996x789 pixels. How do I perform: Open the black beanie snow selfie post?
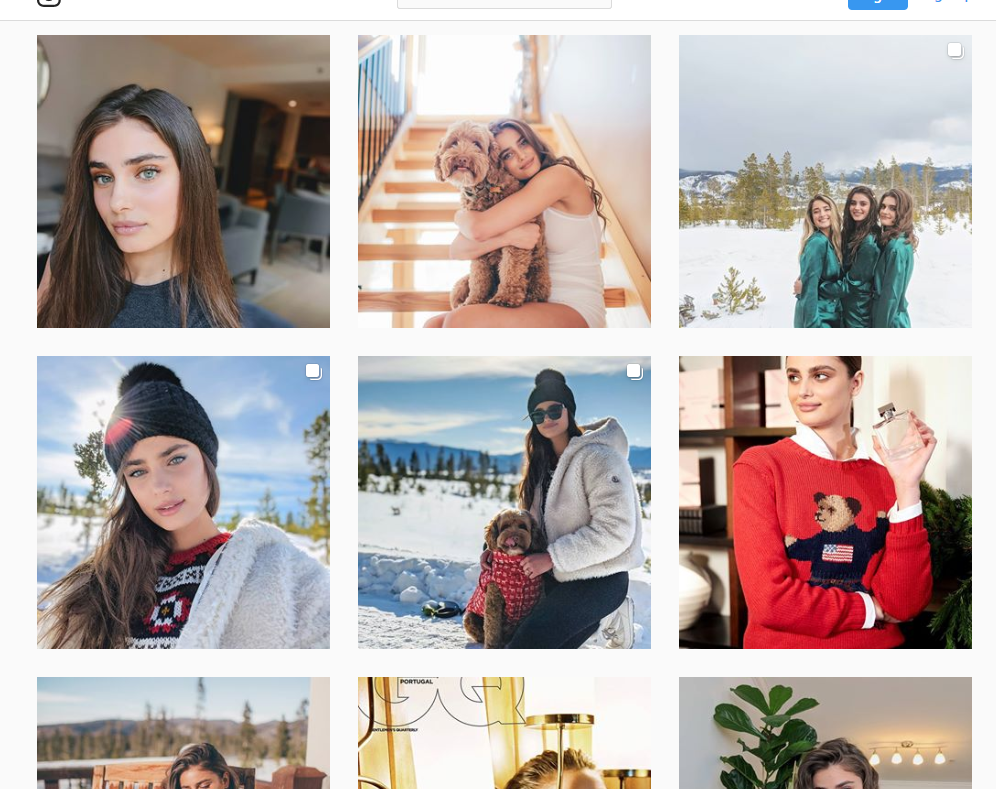(183, 502)
